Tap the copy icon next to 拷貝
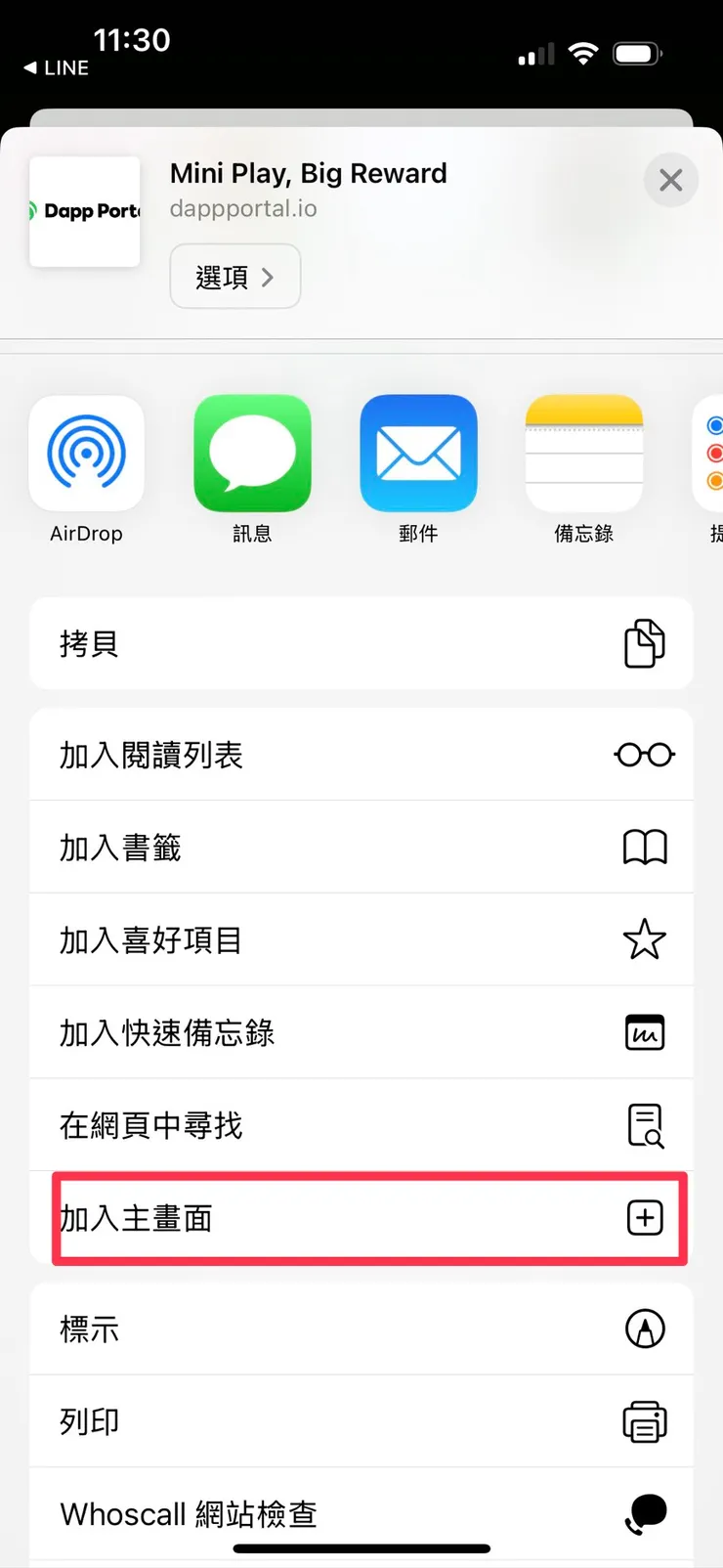 [x=644, y=643]
